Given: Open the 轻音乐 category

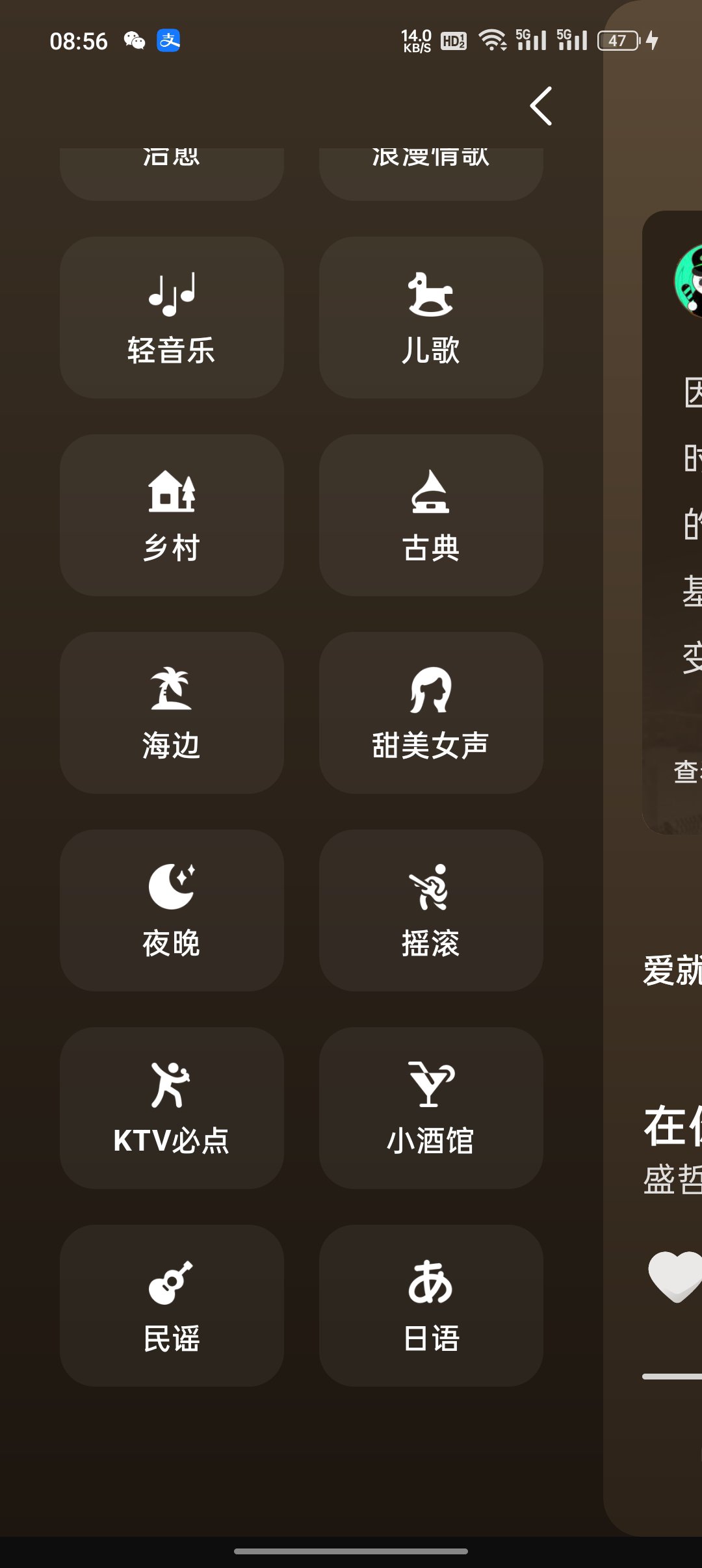Looking at the screenshot, I should tap(172, 317).
